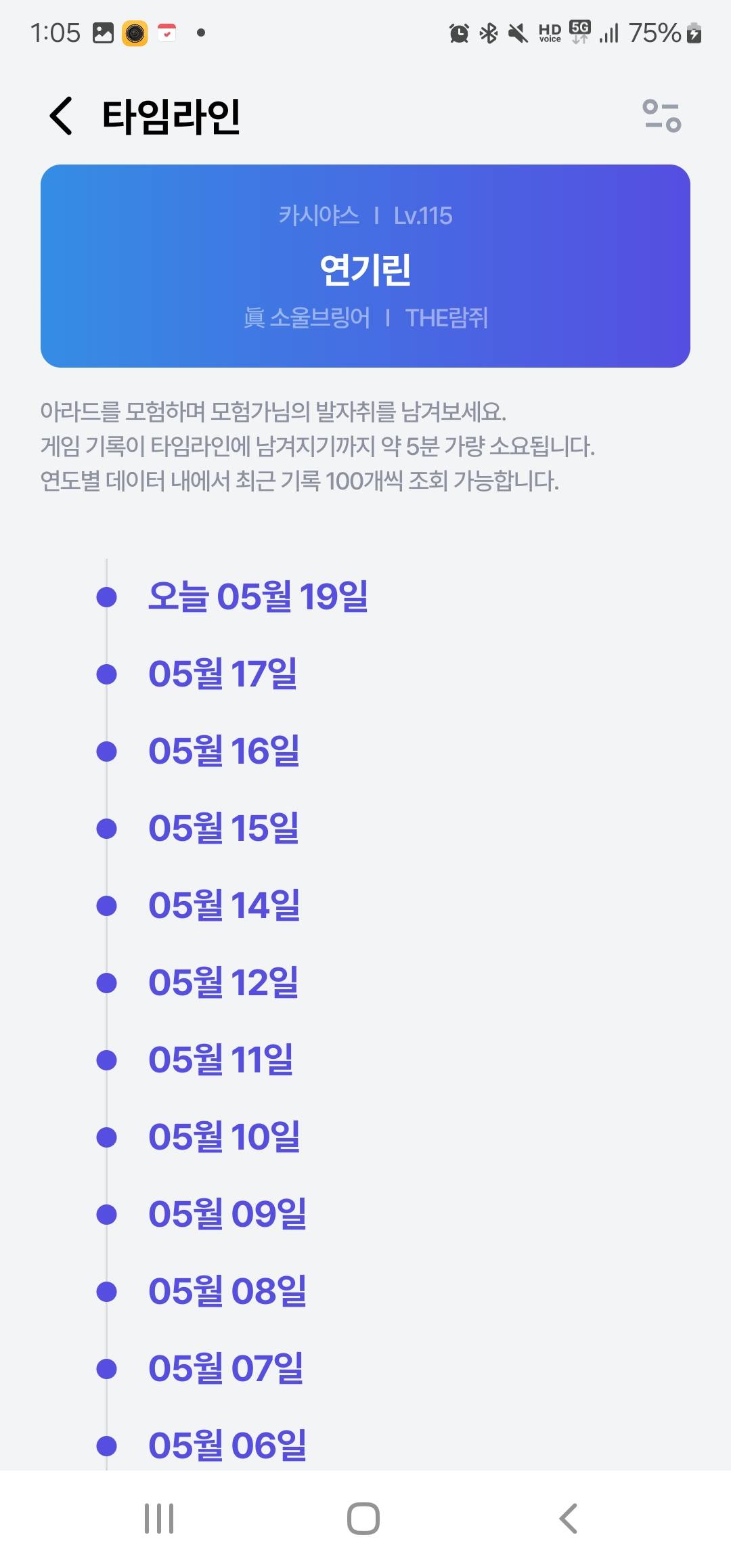
Task: View records for 05월 14일
Action: point(224,905)
